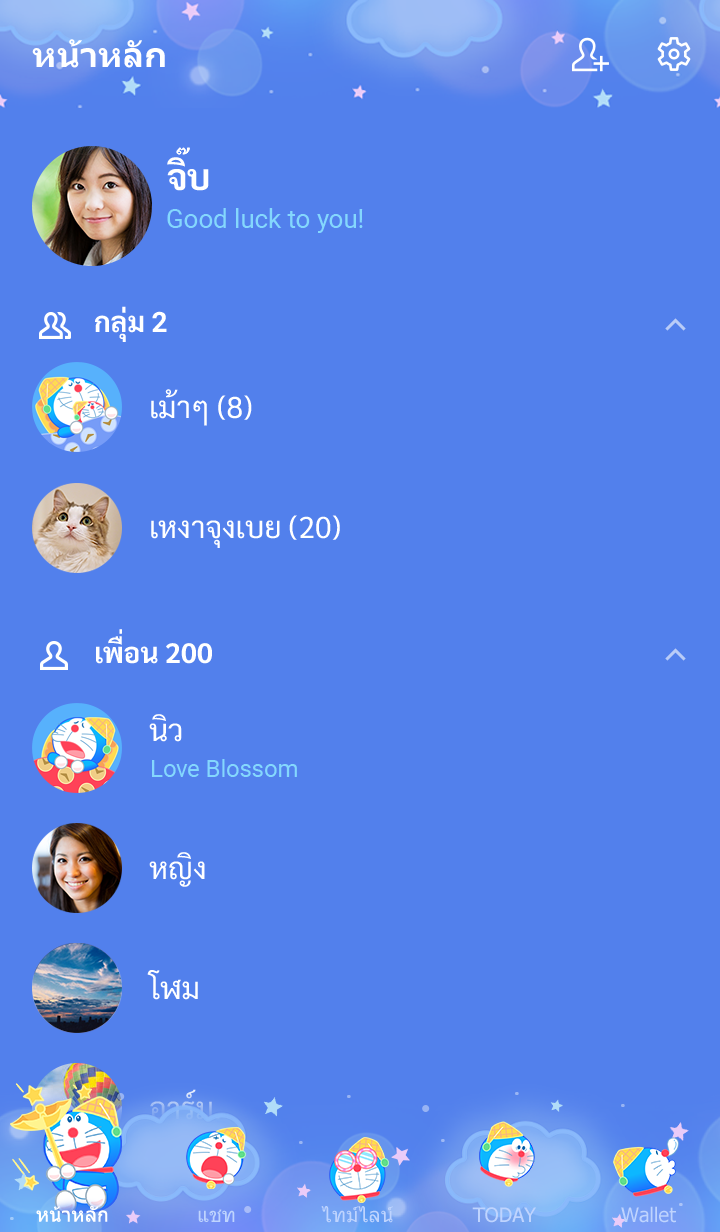Open the add friend icon
Viewport: 720px width, 1232px height.
pos(589,55)
